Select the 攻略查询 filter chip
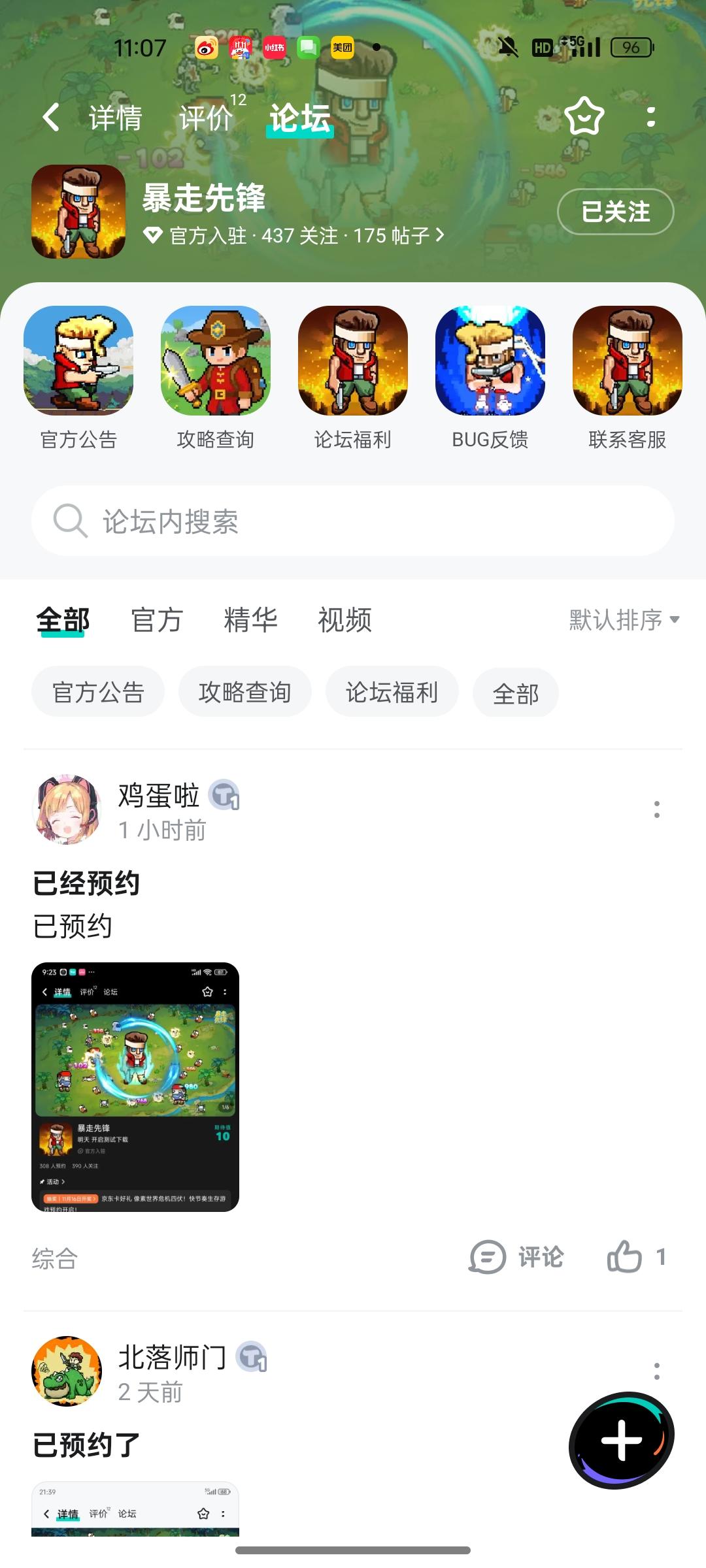Viewport: 706px width, 1568px height. coord(245,693)
